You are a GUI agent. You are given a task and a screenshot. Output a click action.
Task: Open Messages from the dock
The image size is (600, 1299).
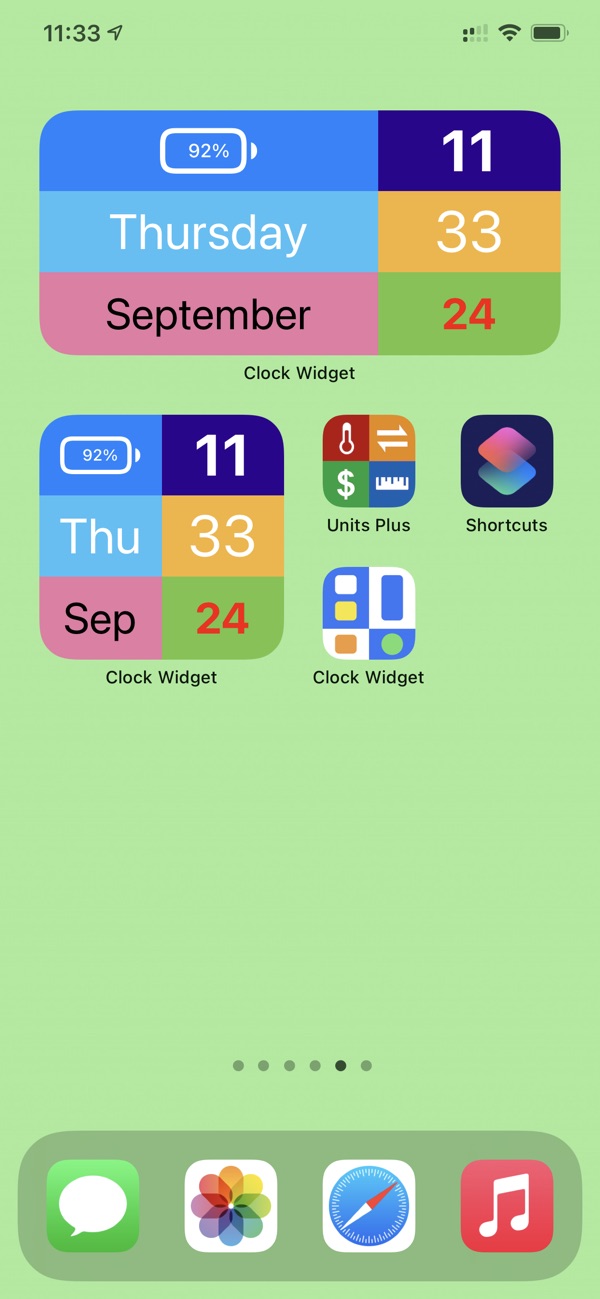[x=93, y=1205]
